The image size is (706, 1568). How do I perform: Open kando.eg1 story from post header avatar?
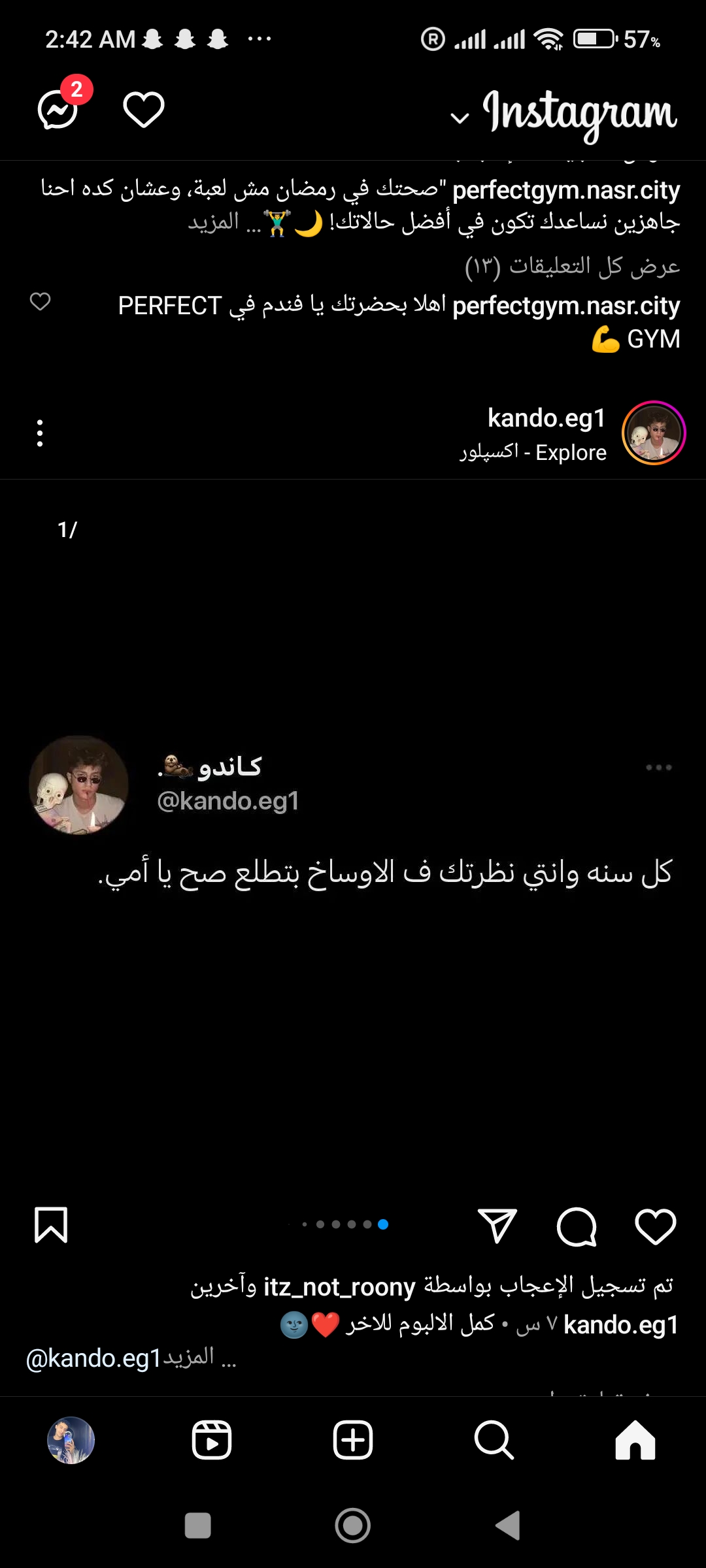(x=653, y=433)
